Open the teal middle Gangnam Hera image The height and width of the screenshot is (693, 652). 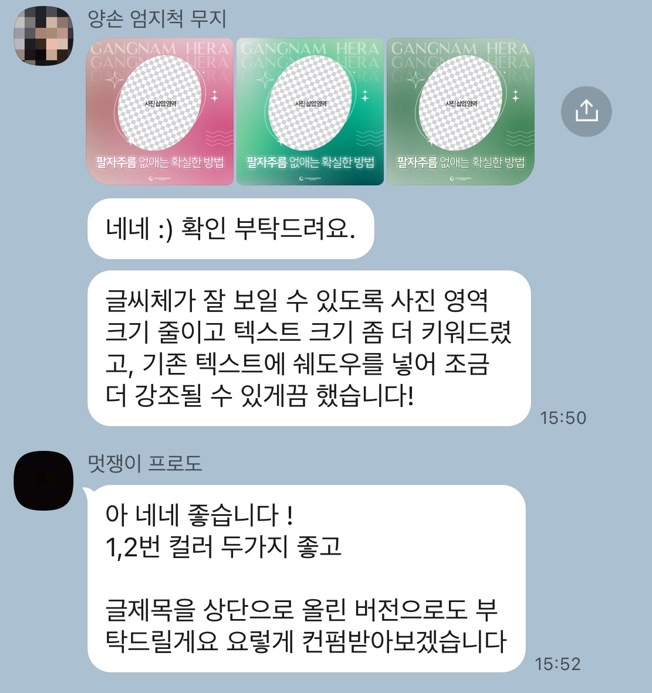pos(309,112)
